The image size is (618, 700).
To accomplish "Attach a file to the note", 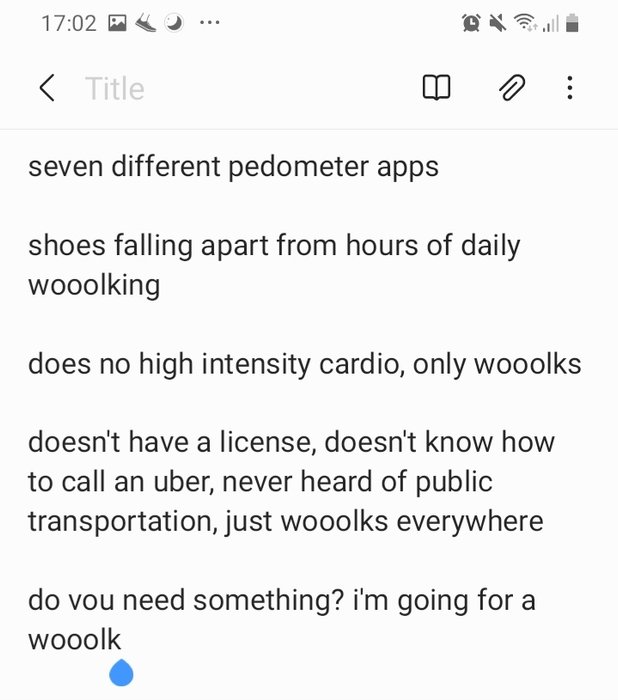I will tap(510, 88).
